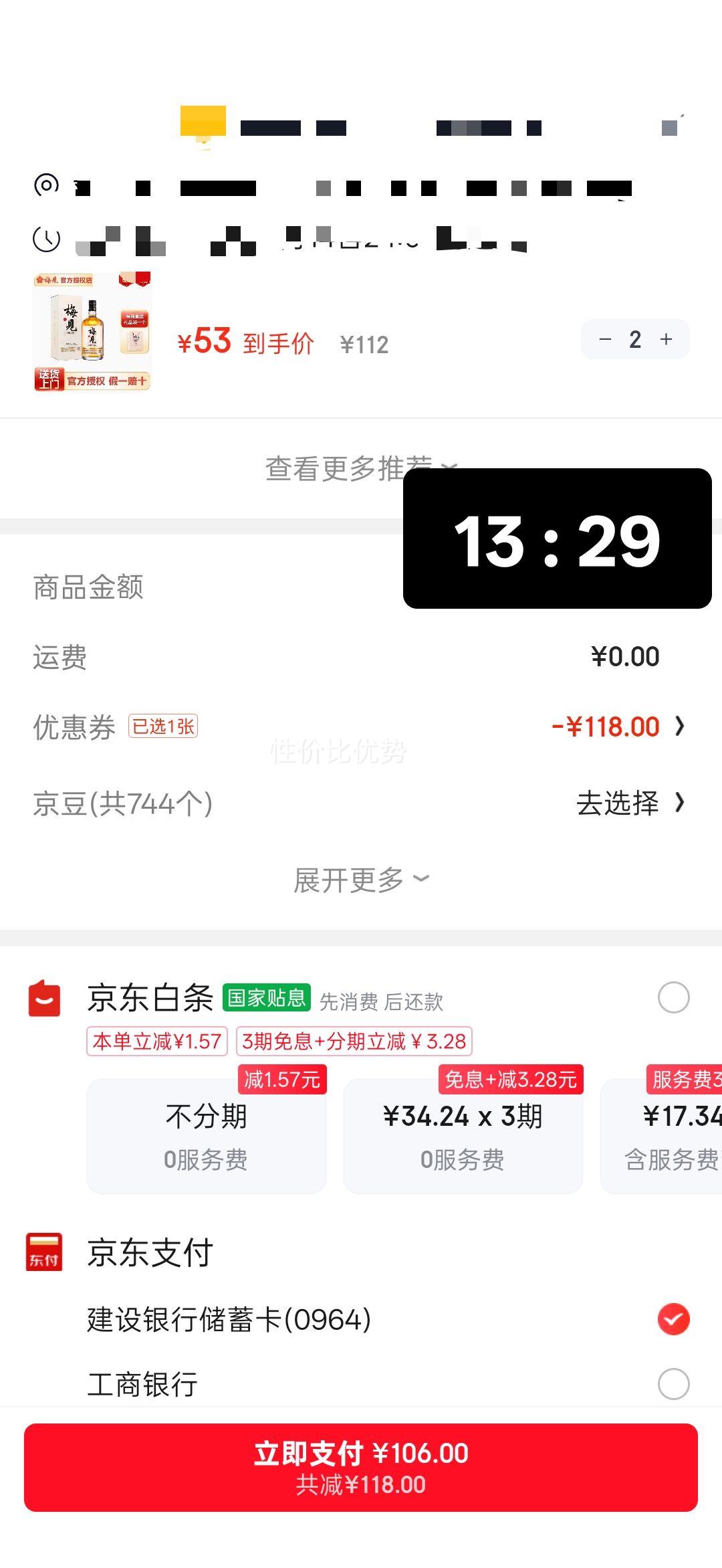Tap 立即支付 to pay ¥106.00
Image resolution: width=722 pixels, height=1568 pixels.
(361, 1465)
